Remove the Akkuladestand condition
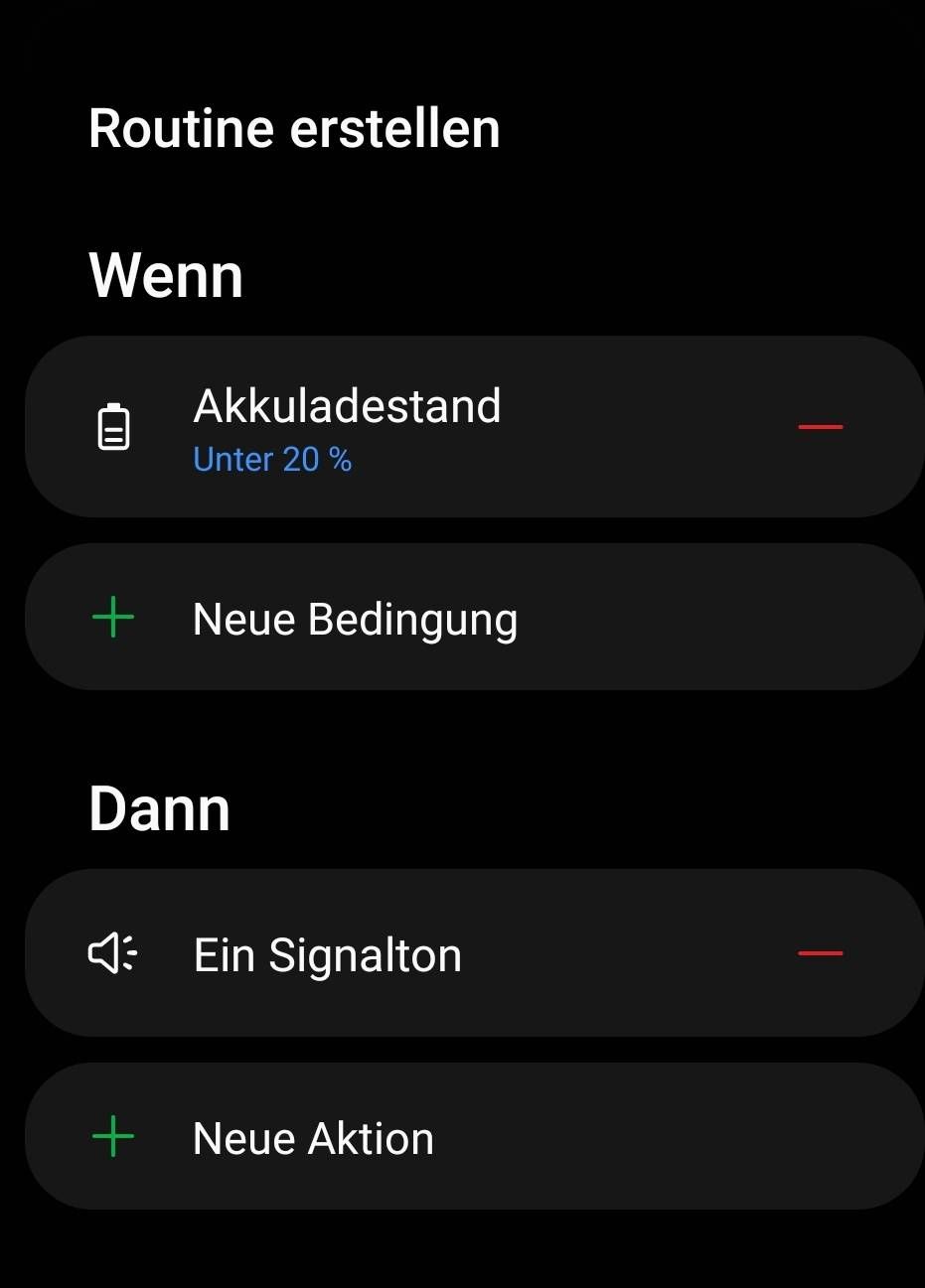 820,427
